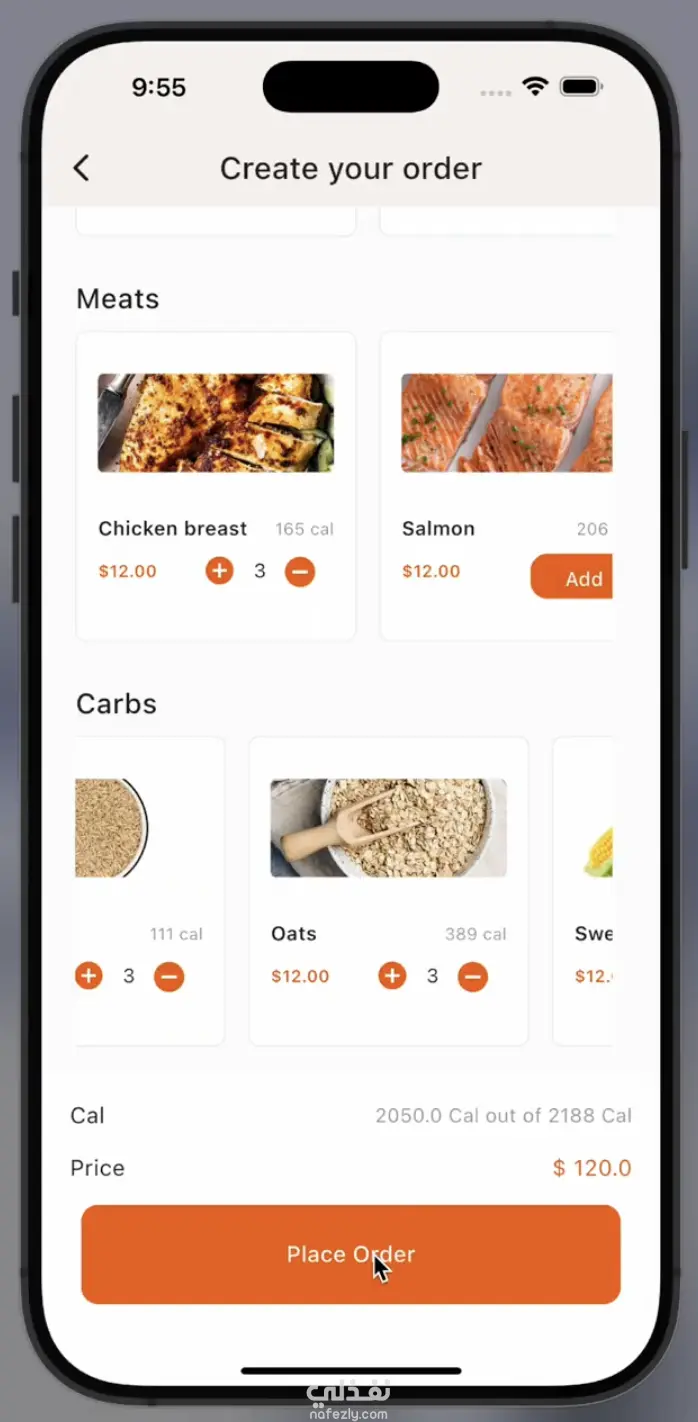Go back from Create your order
The image size is (698, 1422).
coord(82,168)
